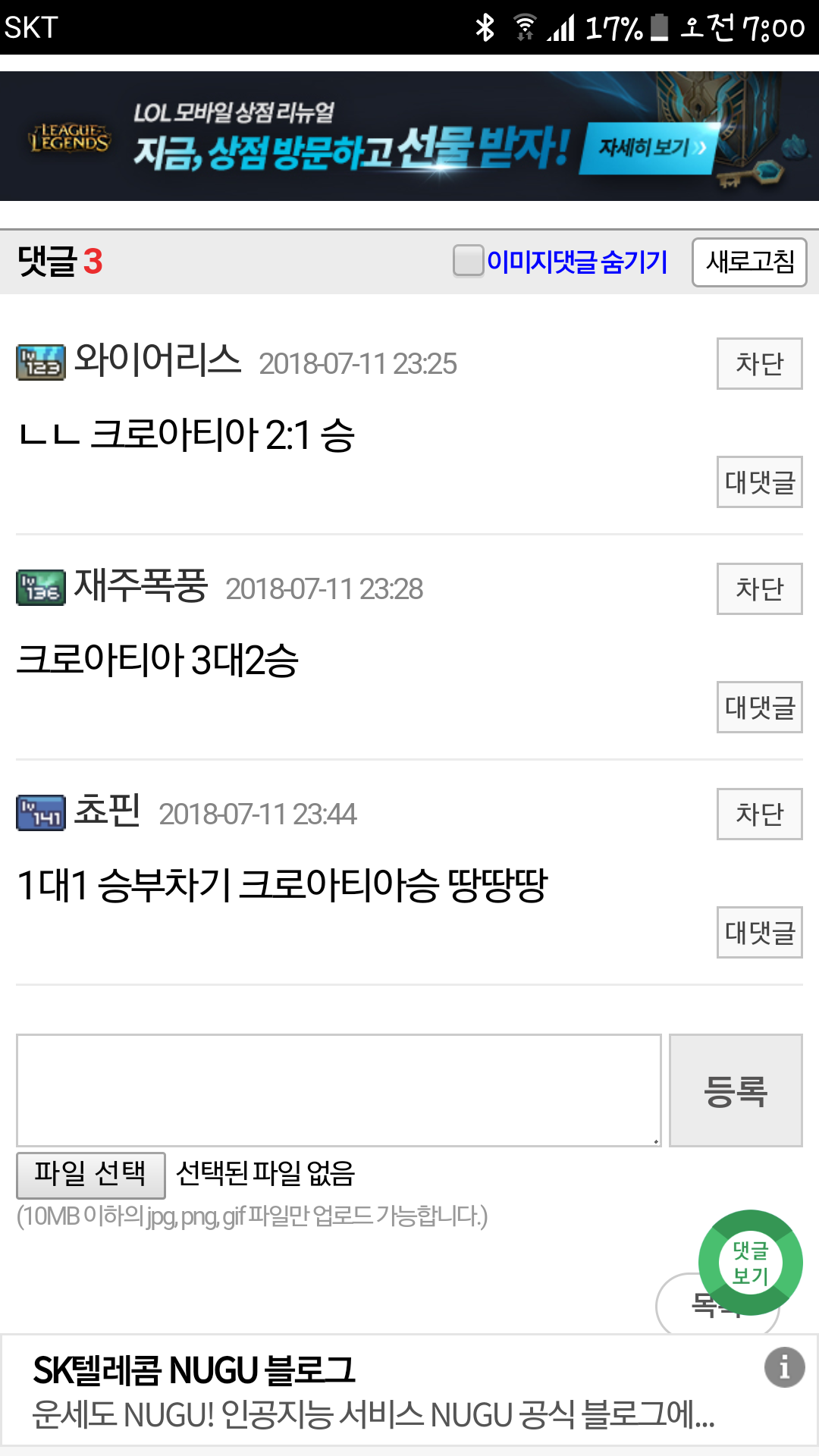819x1456 pixels.
Task: Block user 재주폭풍 with 차단
Action: click(759, 589)
